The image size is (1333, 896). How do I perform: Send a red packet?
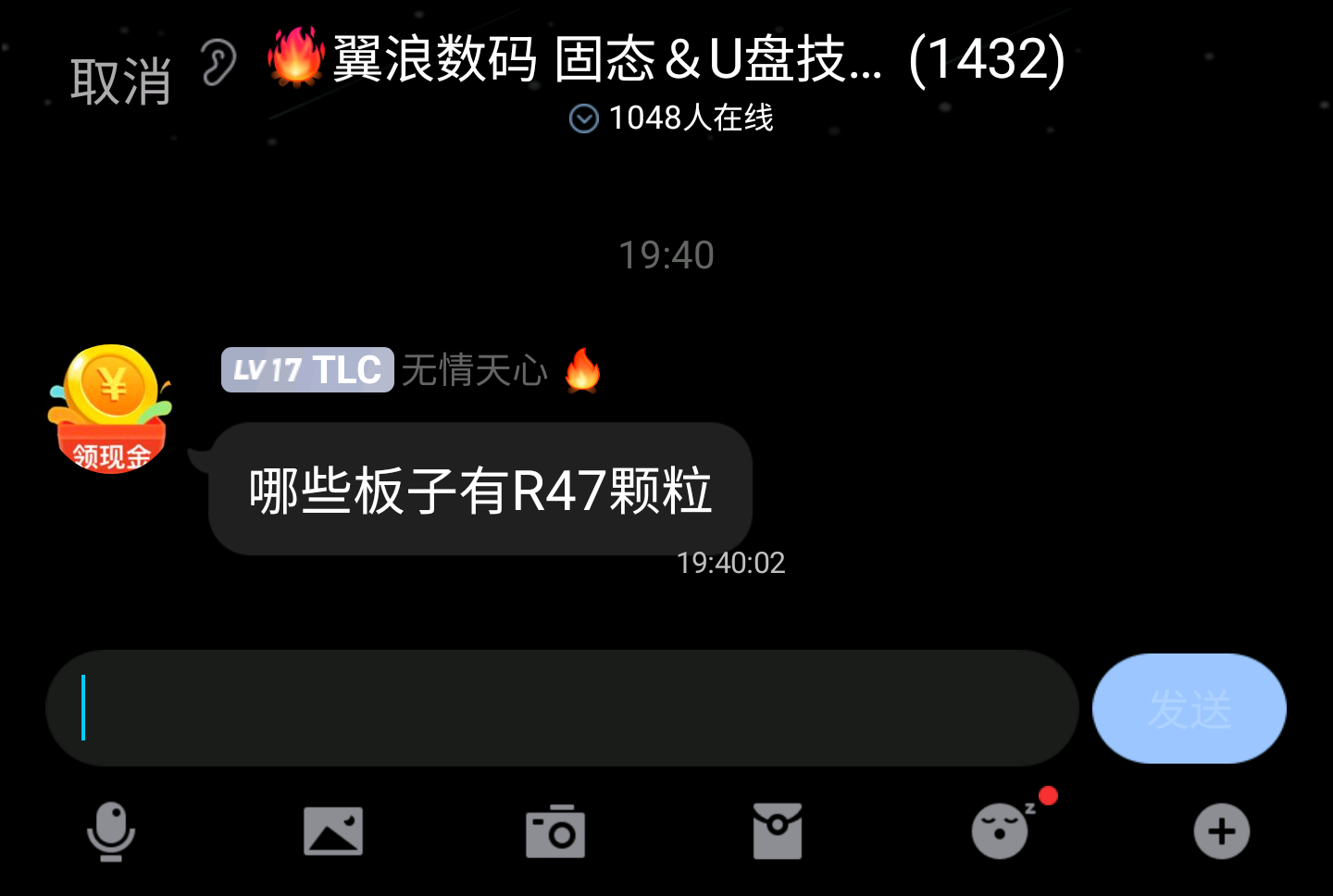(778, 831)
